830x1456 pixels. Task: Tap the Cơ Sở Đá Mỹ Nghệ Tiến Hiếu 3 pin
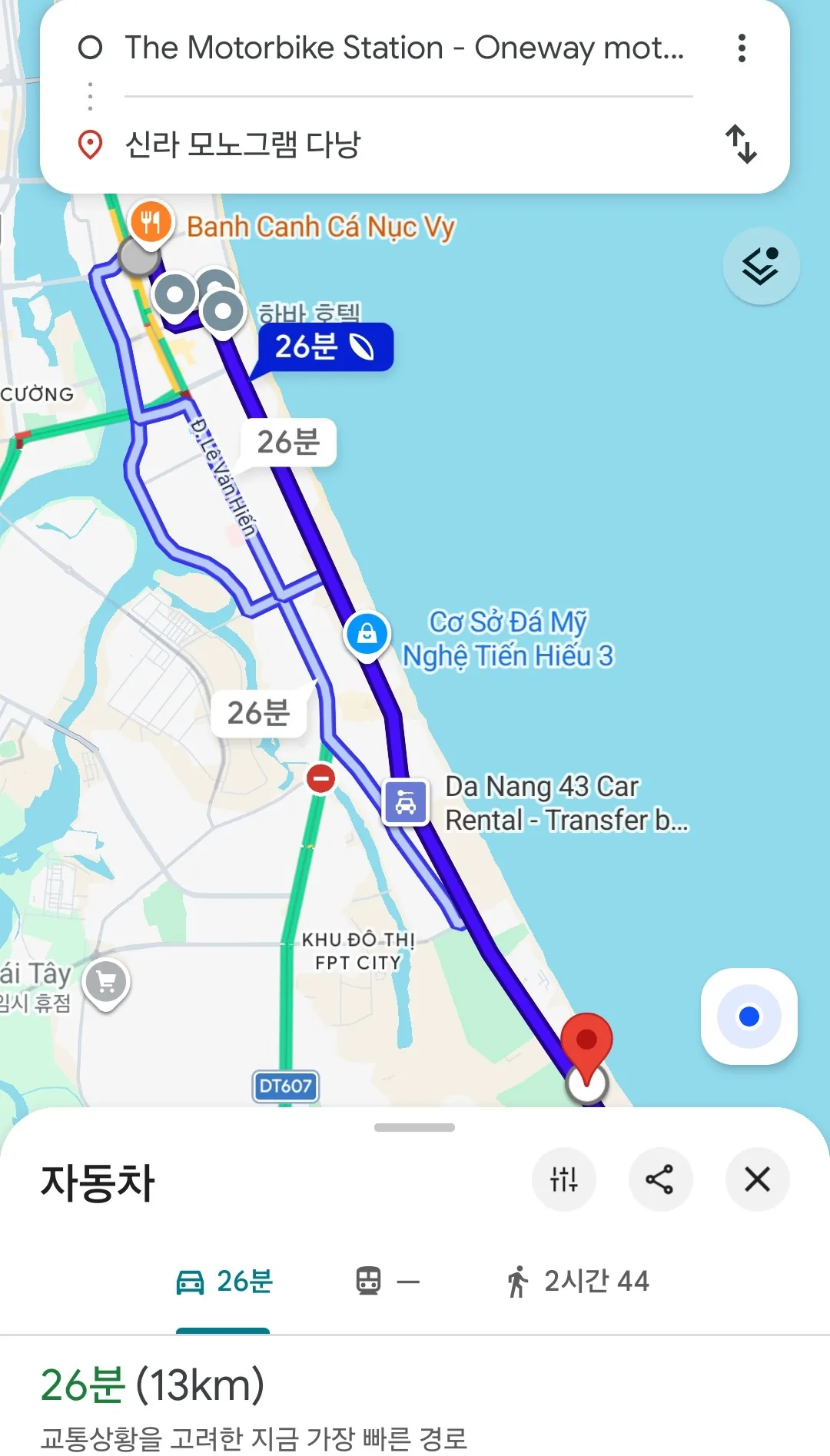pos(367,635)
